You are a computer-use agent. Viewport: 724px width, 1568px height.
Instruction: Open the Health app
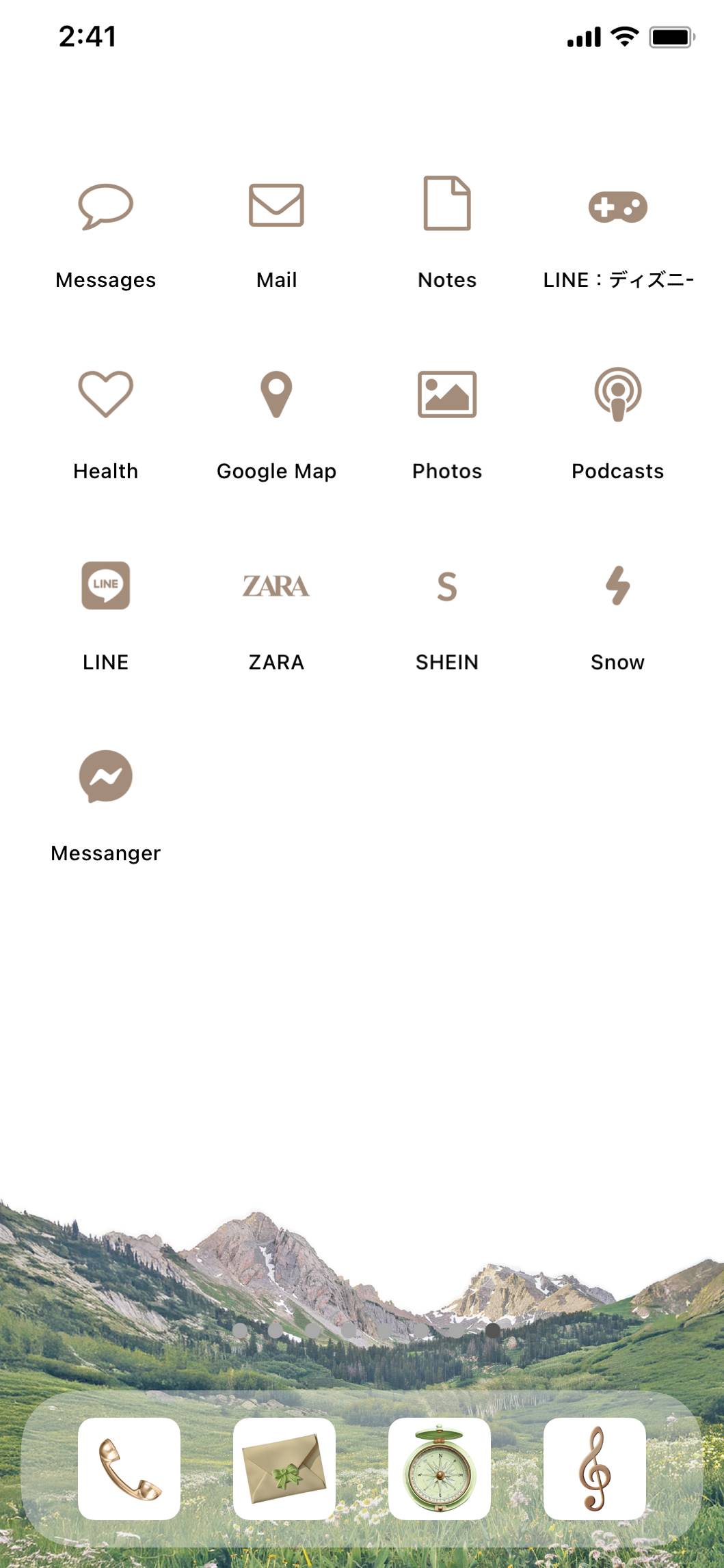[x=105, y=394]
